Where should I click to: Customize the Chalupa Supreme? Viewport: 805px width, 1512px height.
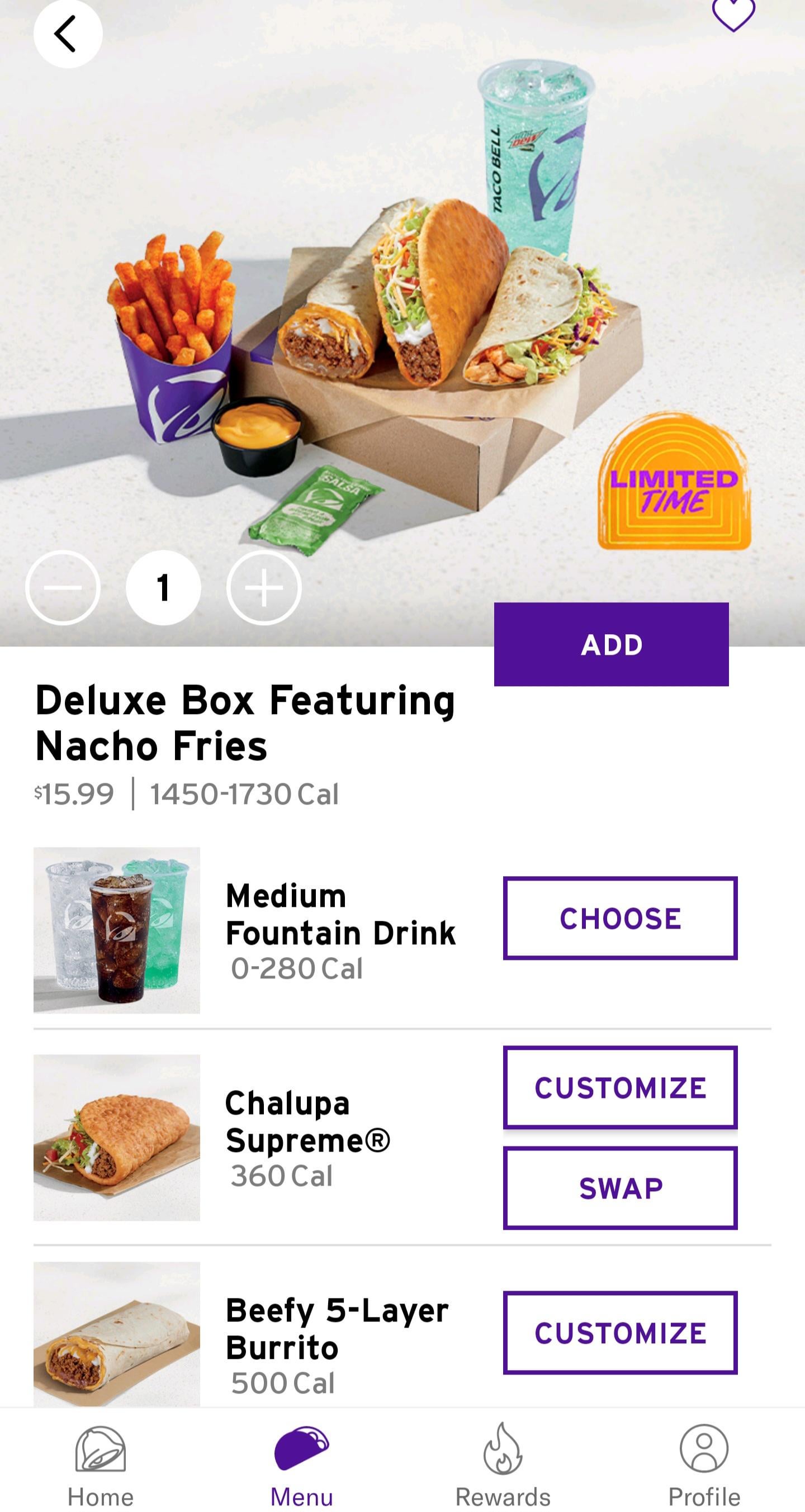[620, 1088]
